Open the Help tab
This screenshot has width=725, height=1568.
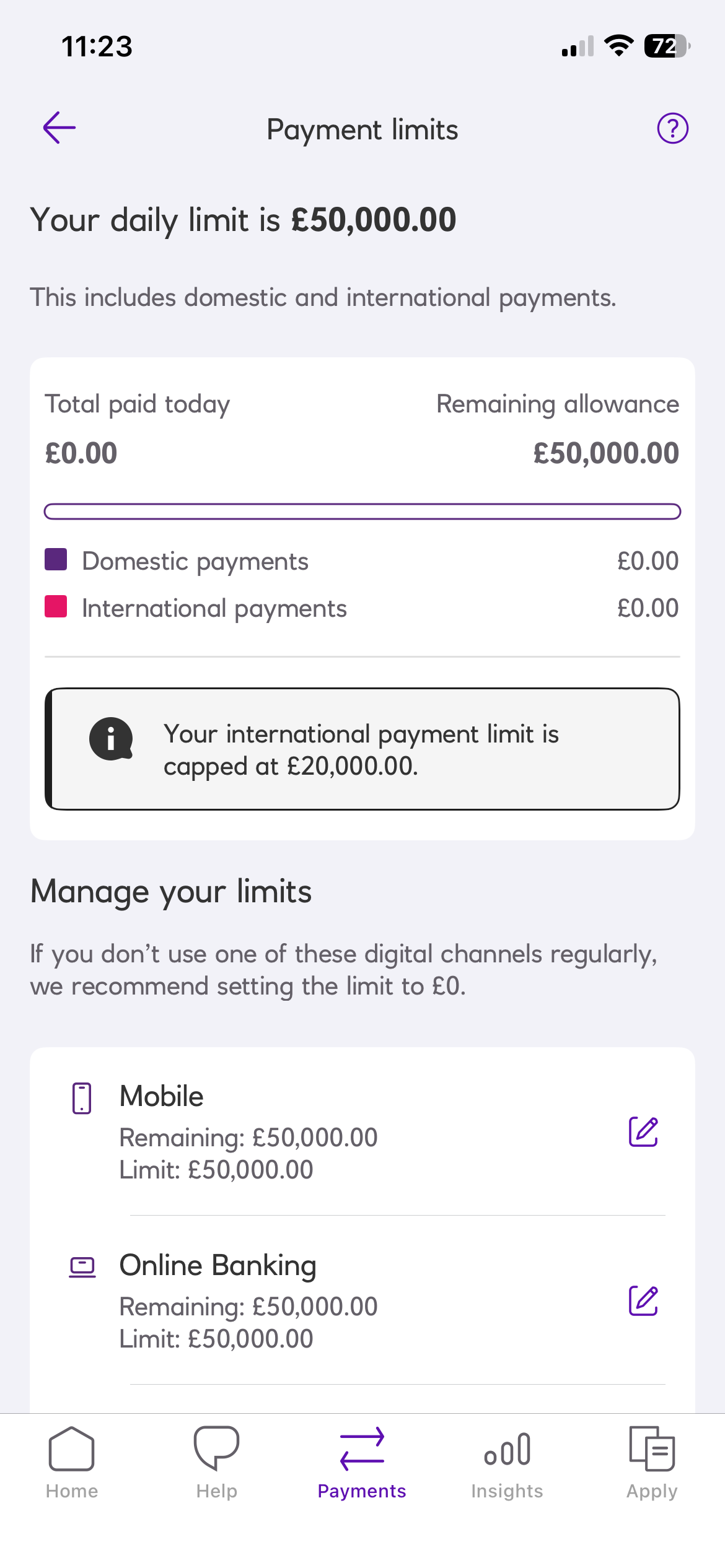(x=217, y=1463)
